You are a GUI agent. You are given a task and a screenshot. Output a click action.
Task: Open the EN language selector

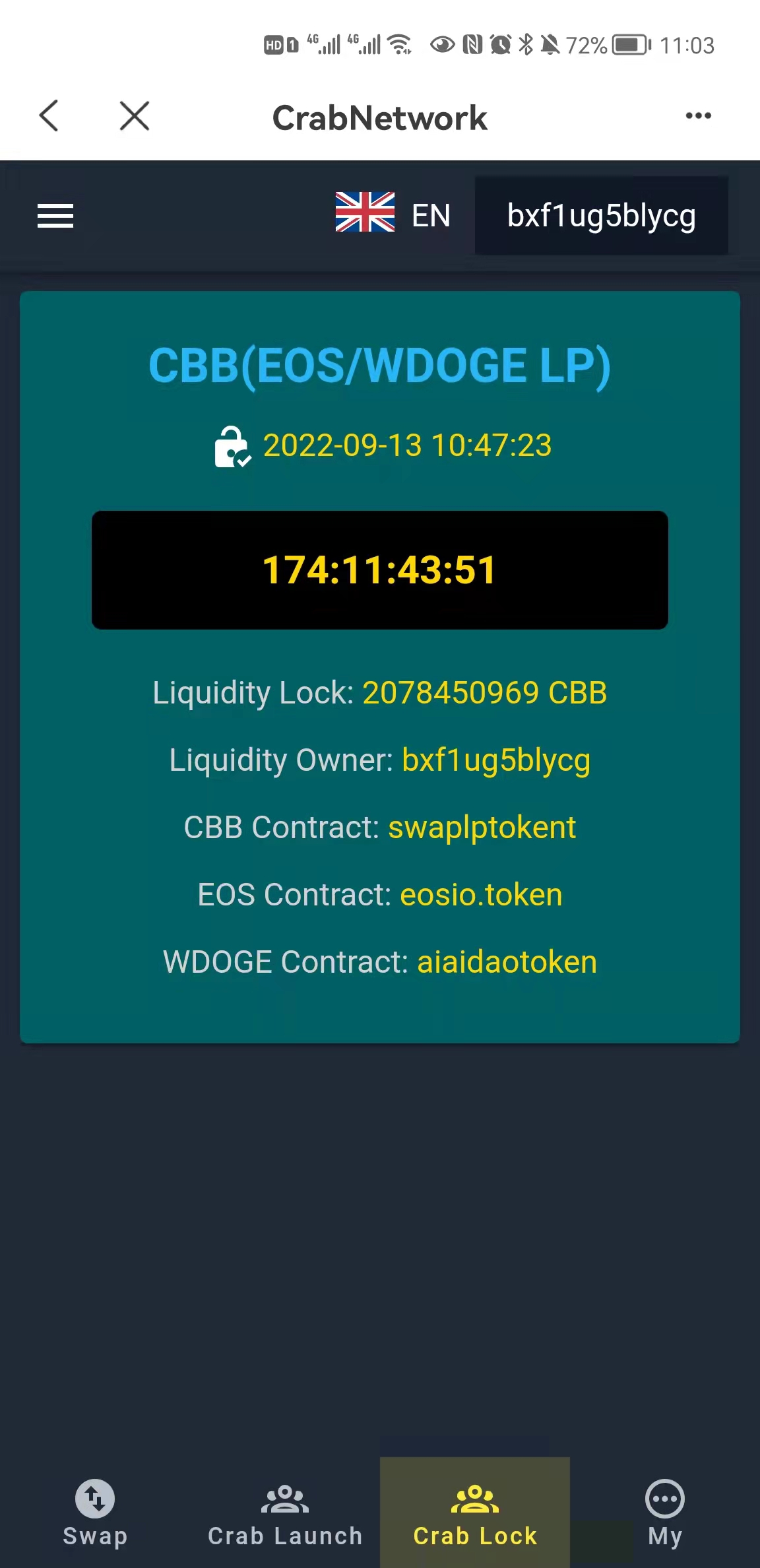(x=431, y=215)
